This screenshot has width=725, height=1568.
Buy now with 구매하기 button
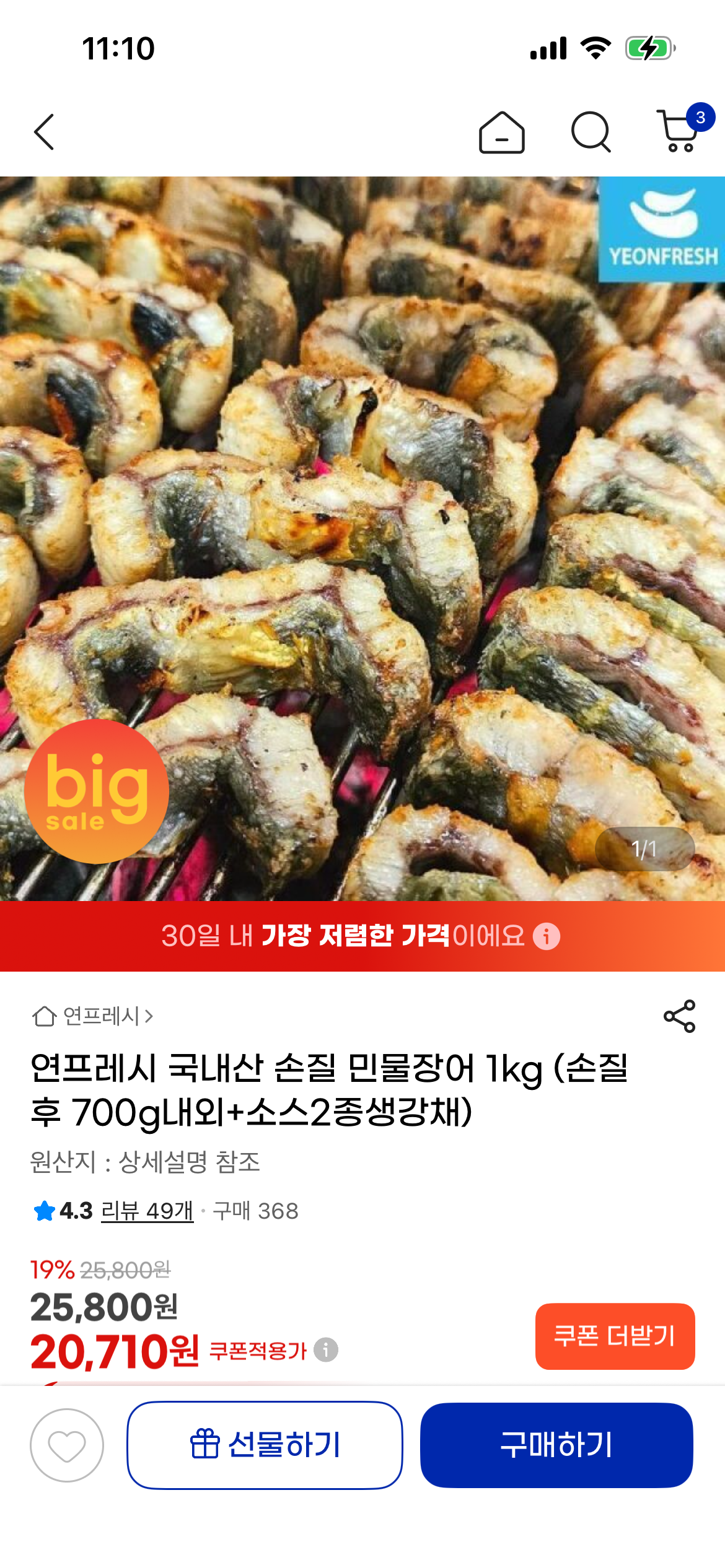pyautogui.click(x=556, y=1445)
